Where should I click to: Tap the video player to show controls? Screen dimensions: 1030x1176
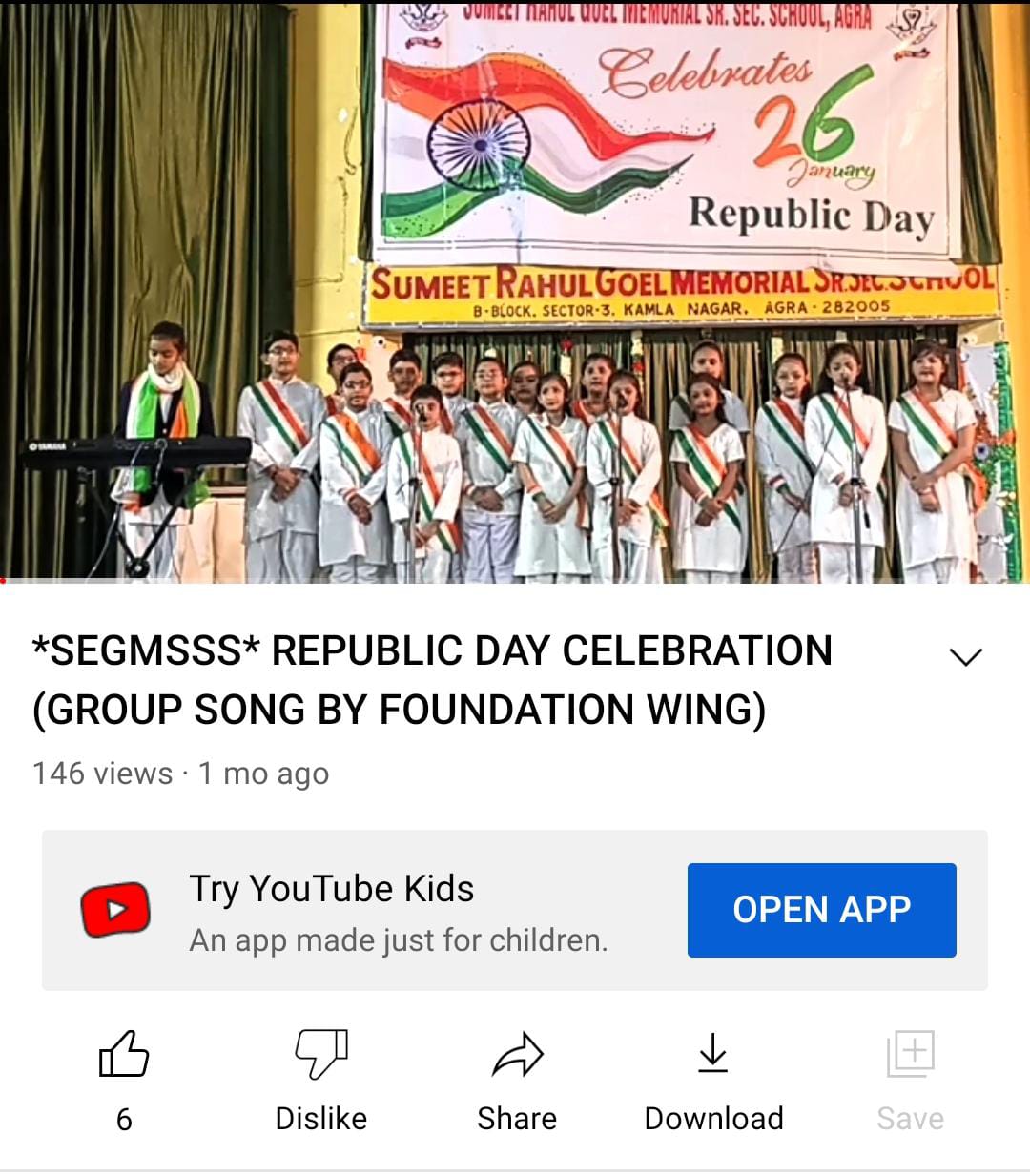pos(515,291)
